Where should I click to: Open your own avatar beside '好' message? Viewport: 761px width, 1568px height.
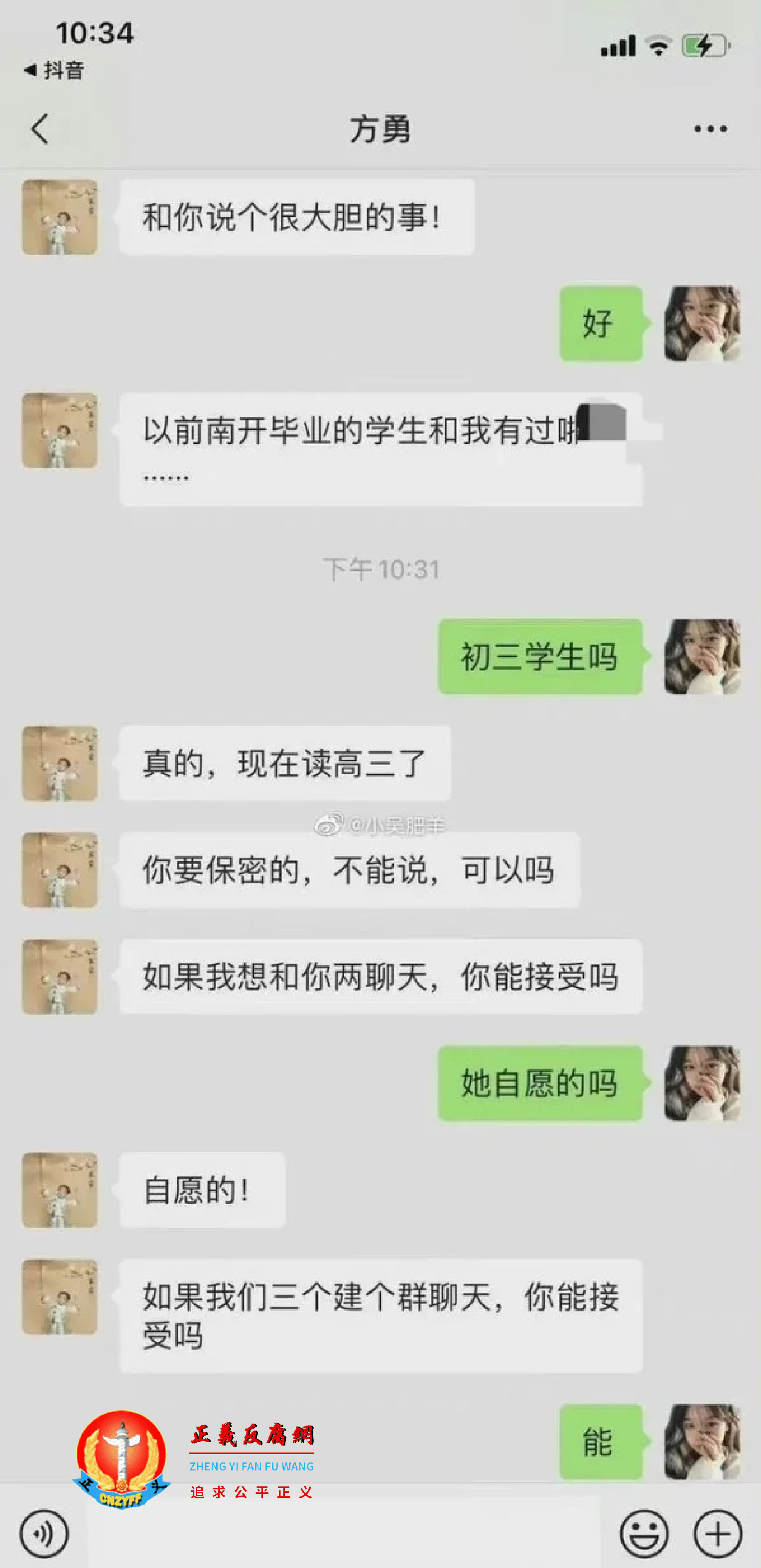pyautogui.click(x=702, y=323)
